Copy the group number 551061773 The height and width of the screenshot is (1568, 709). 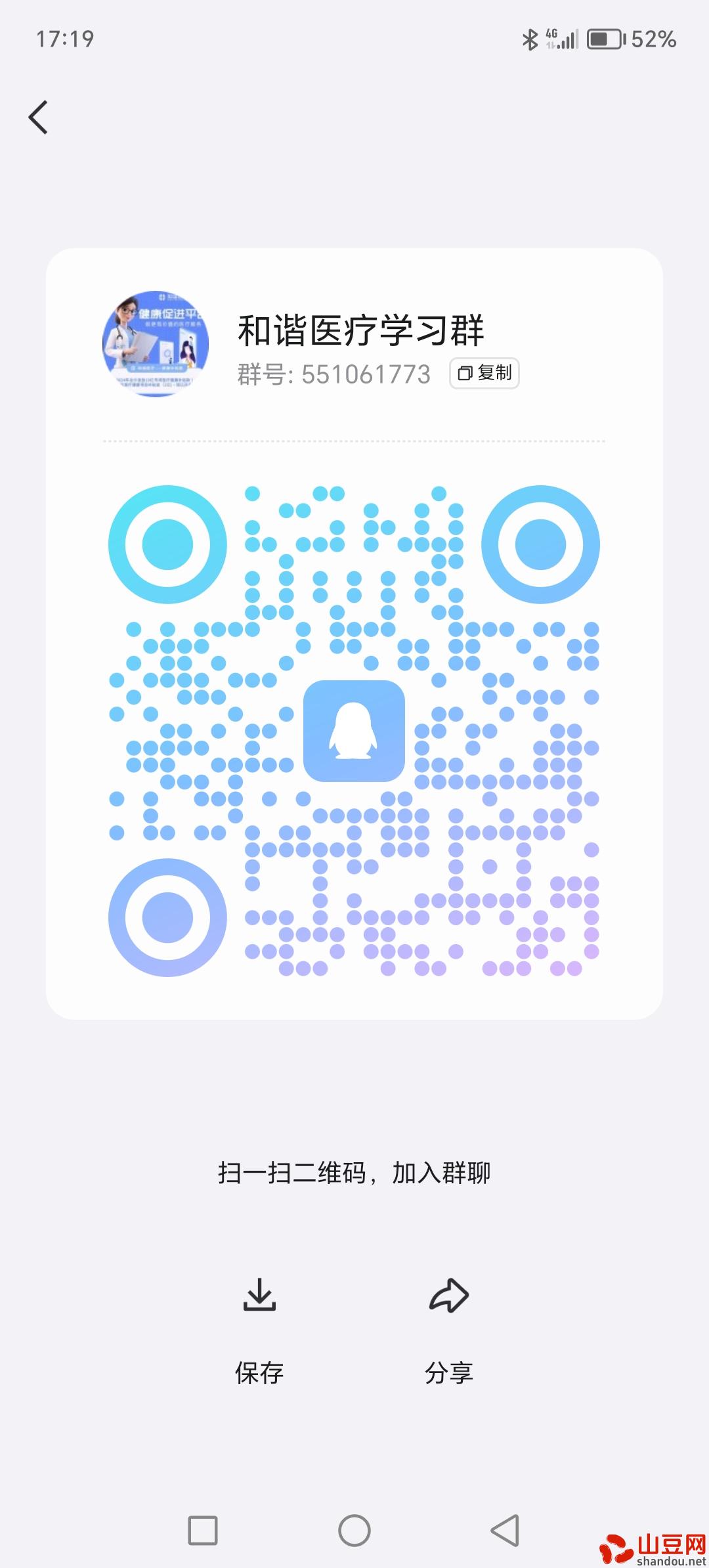click(484, 374)
